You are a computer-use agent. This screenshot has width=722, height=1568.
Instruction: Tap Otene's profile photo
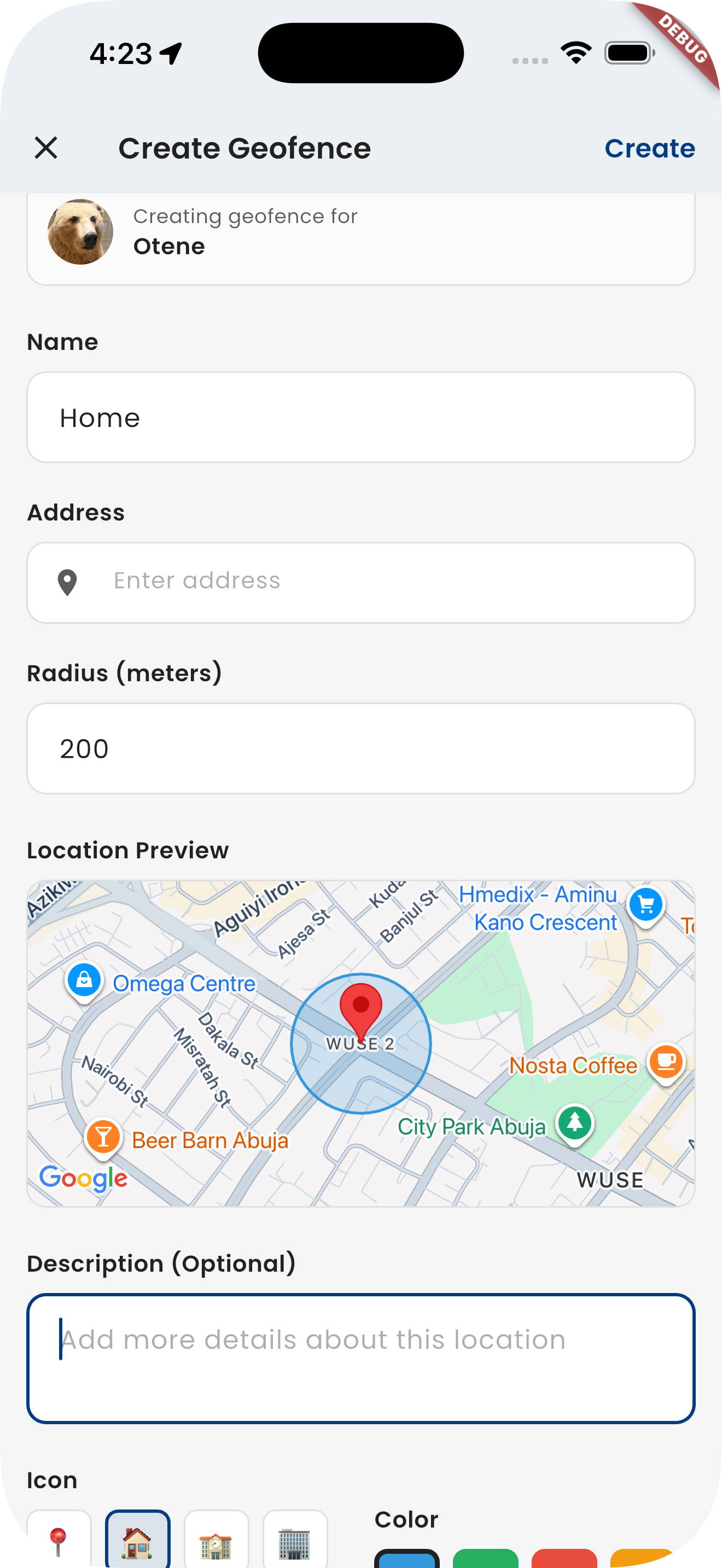pyautogui.click(x=81, y=231)
